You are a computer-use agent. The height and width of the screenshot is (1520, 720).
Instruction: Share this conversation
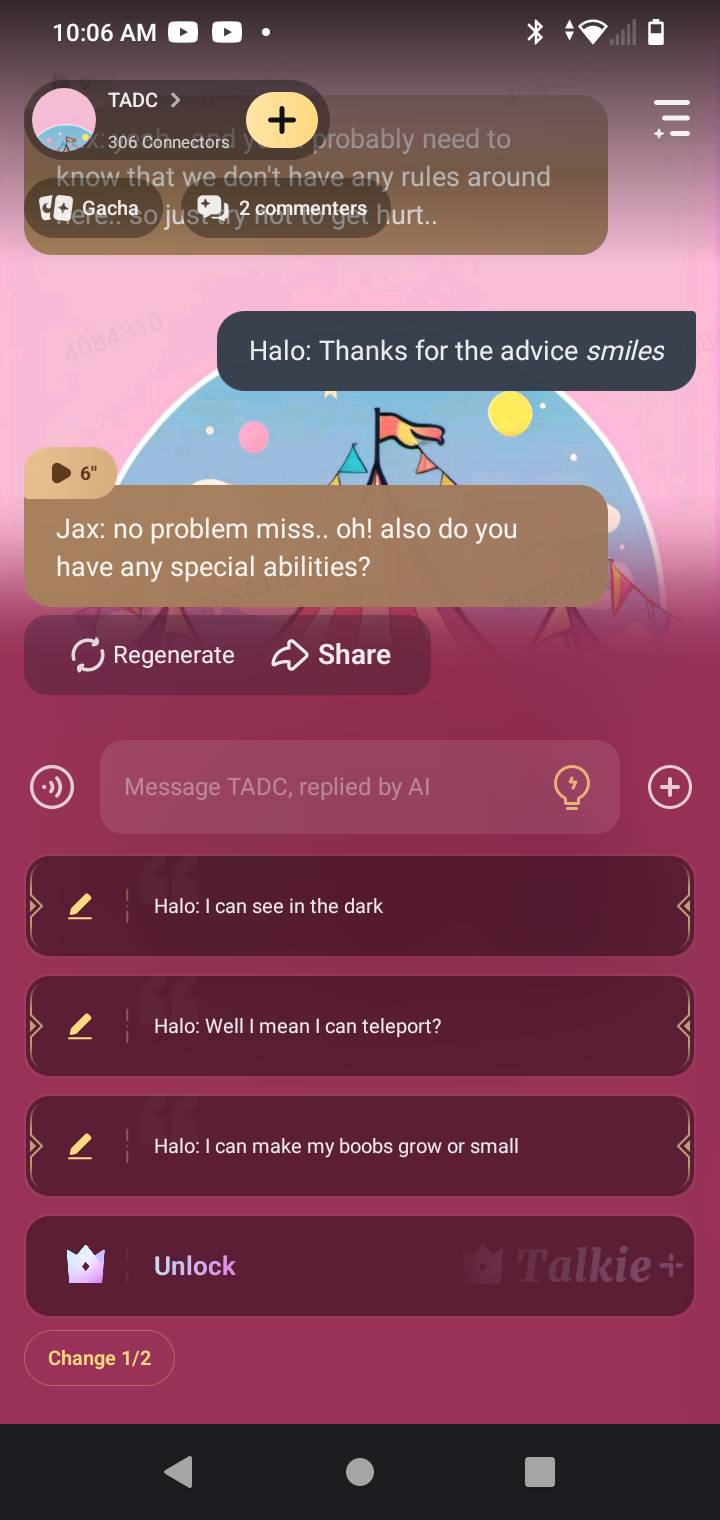click(x=332, y=655)
